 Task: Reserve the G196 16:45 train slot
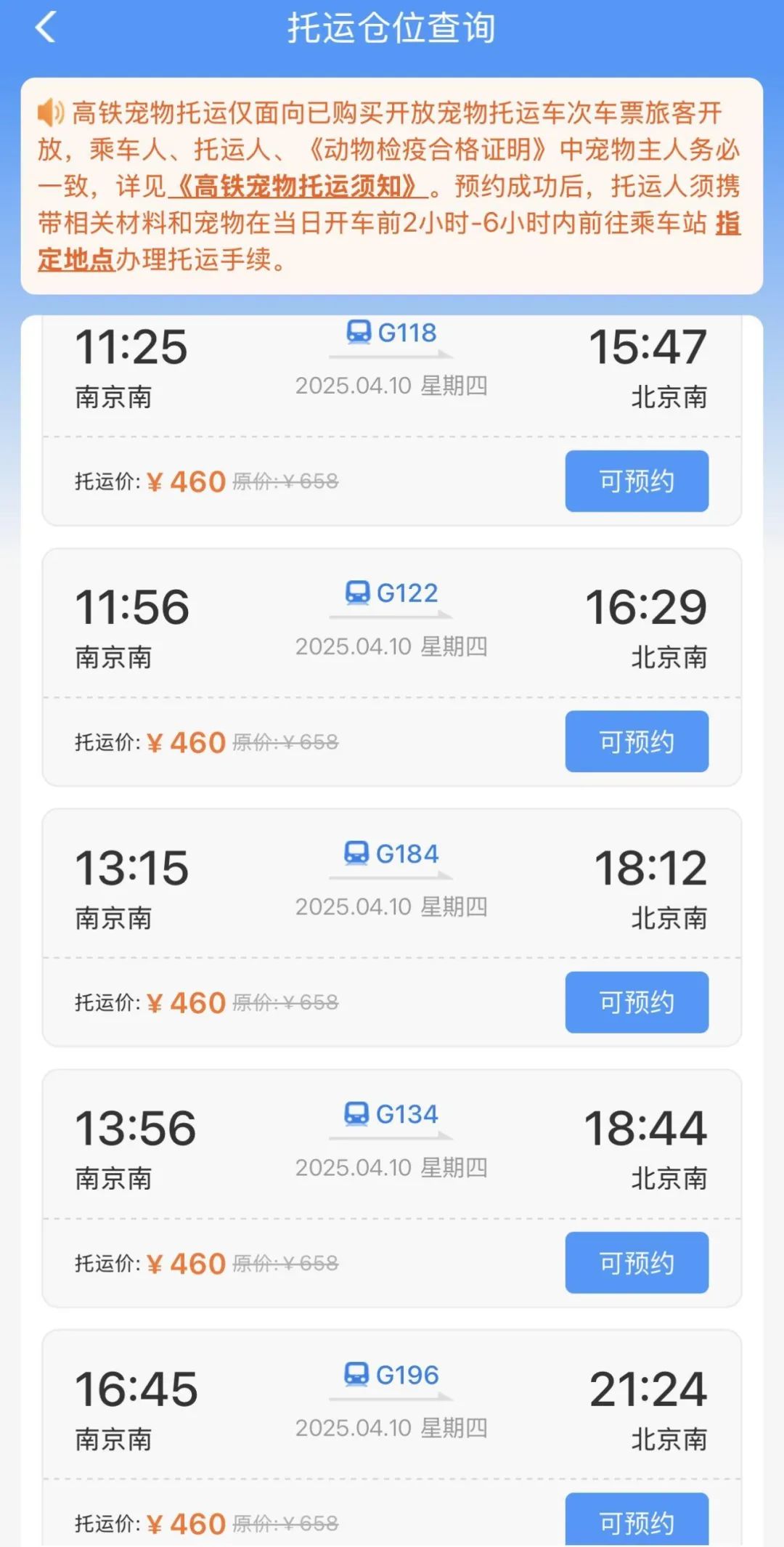coord(636,1521)
